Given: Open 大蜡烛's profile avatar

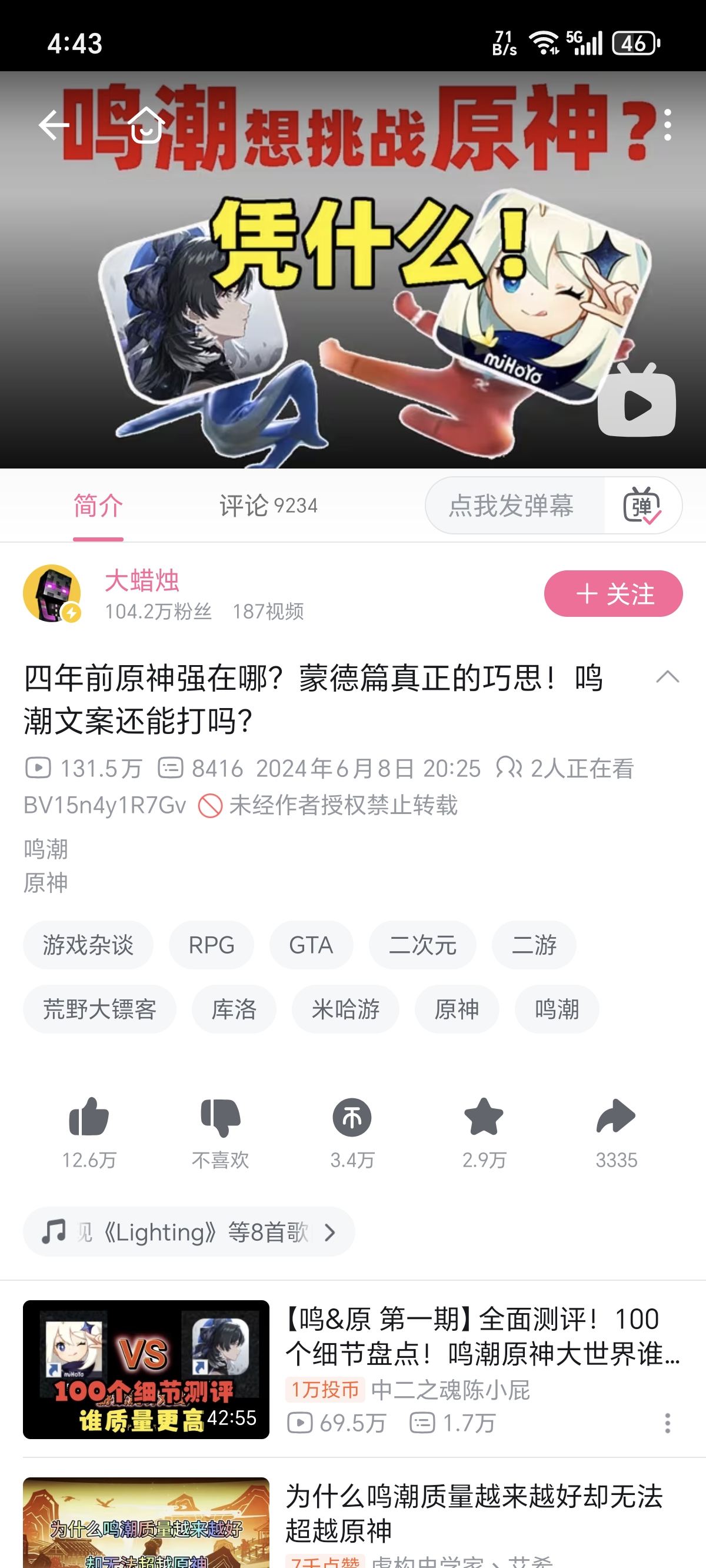Looking at the screenshot, I should click(x=52, y=593).
